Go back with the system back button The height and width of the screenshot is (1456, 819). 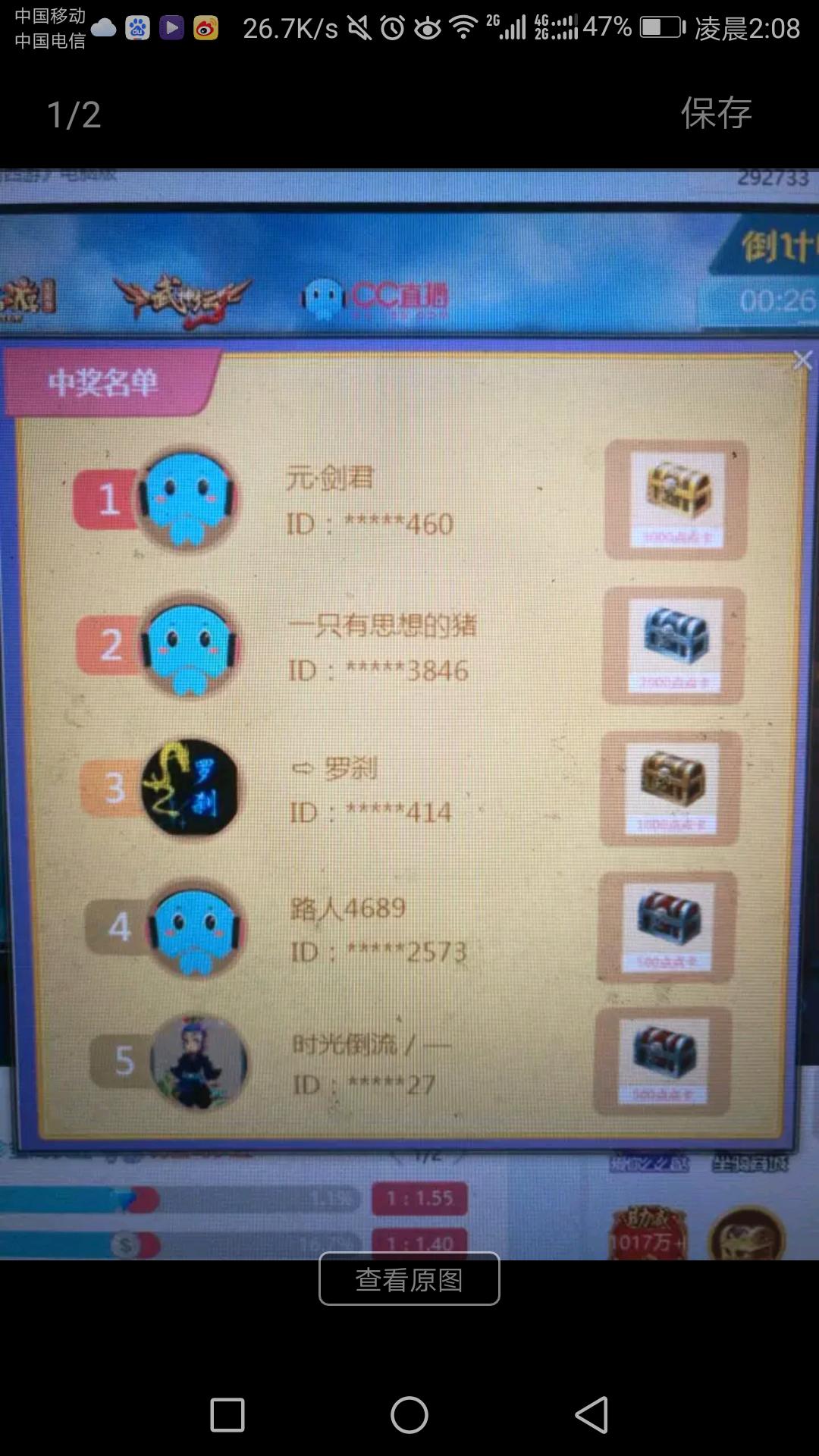point(591,1415)
